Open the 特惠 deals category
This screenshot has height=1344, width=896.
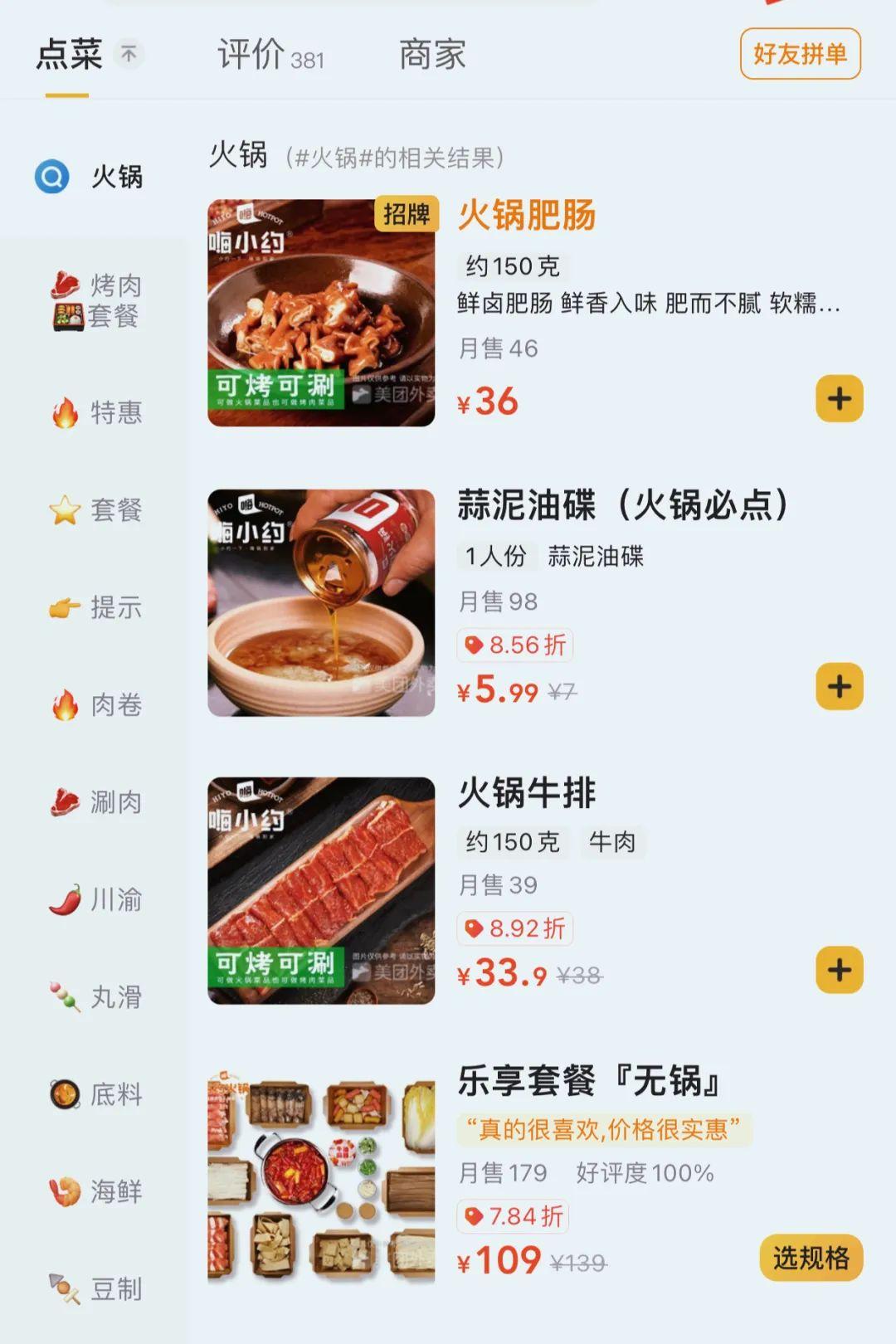98,412
